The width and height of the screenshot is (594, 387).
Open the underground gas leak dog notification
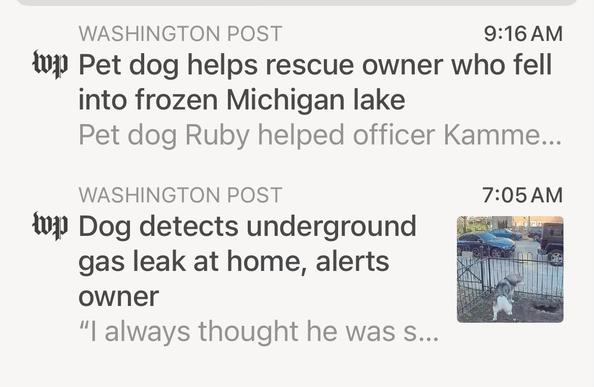[297, 264]
